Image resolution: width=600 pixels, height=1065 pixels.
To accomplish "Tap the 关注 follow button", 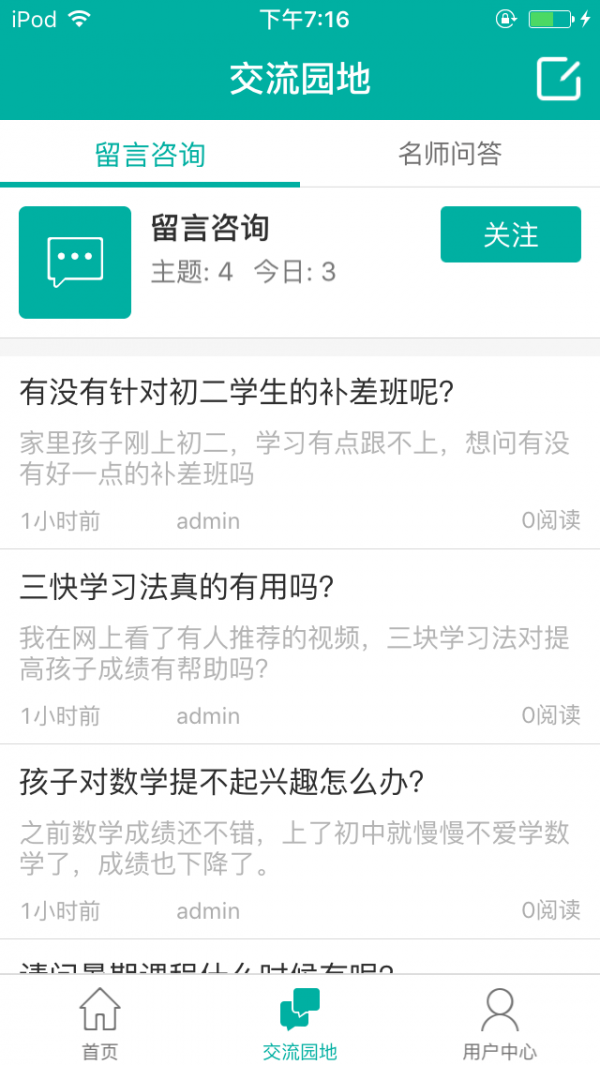I will point(510,235).
